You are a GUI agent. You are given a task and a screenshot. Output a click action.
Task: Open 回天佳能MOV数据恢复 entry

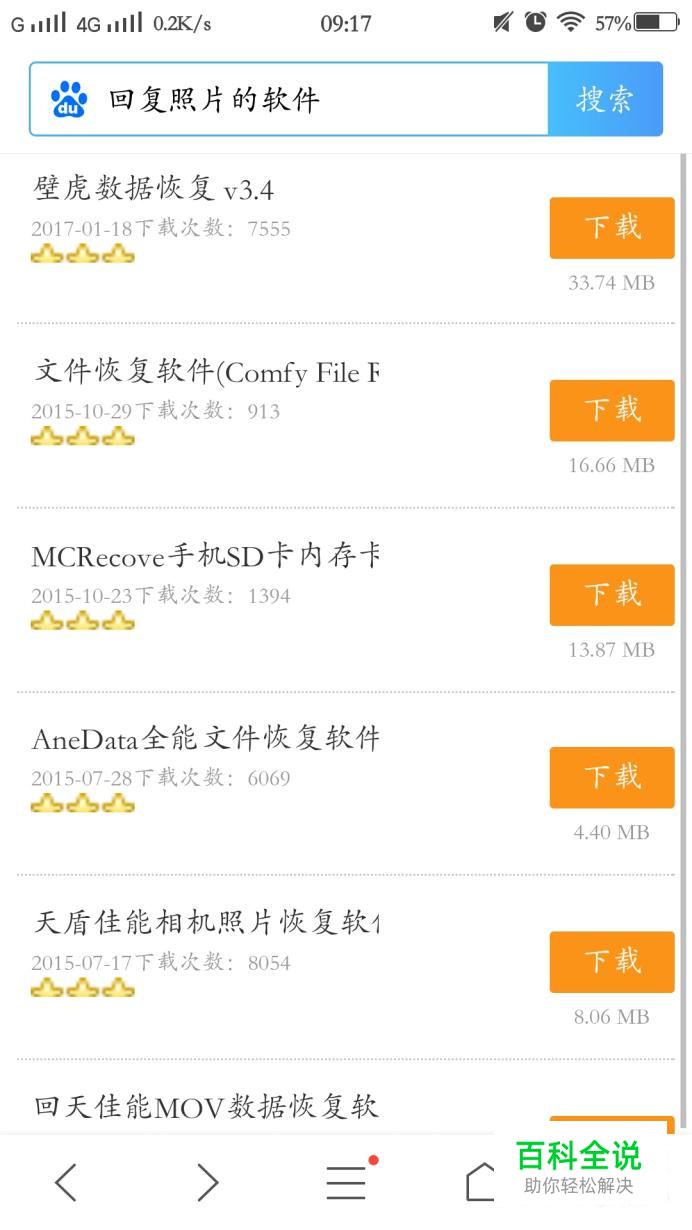point(206,1106)
